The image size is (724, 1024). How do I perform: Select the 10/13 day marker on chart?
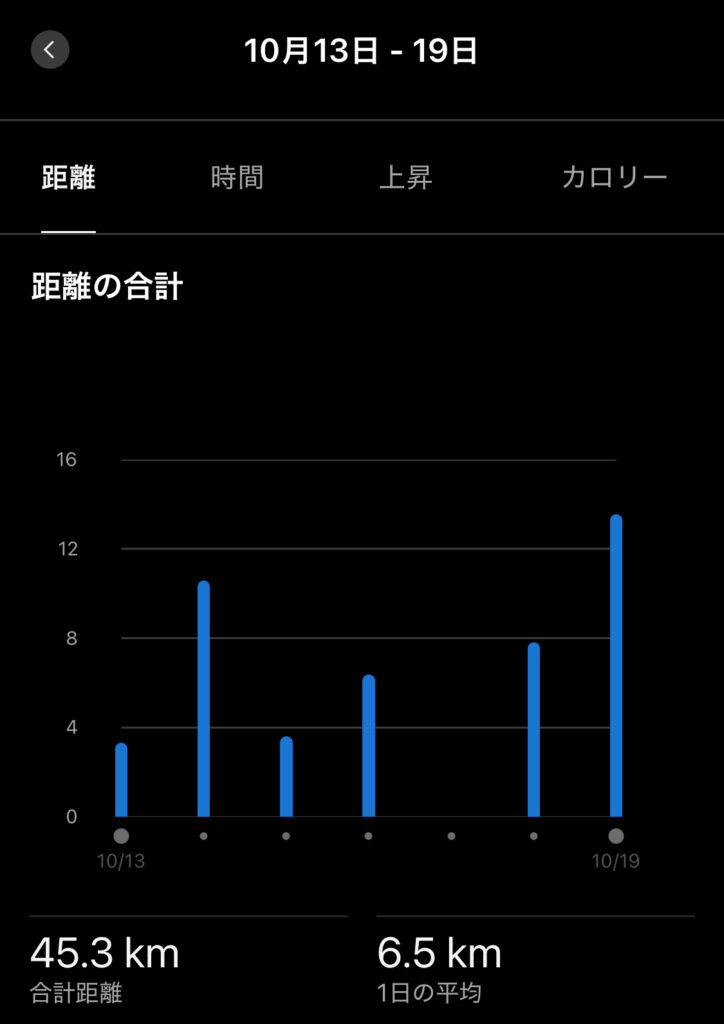121,836
